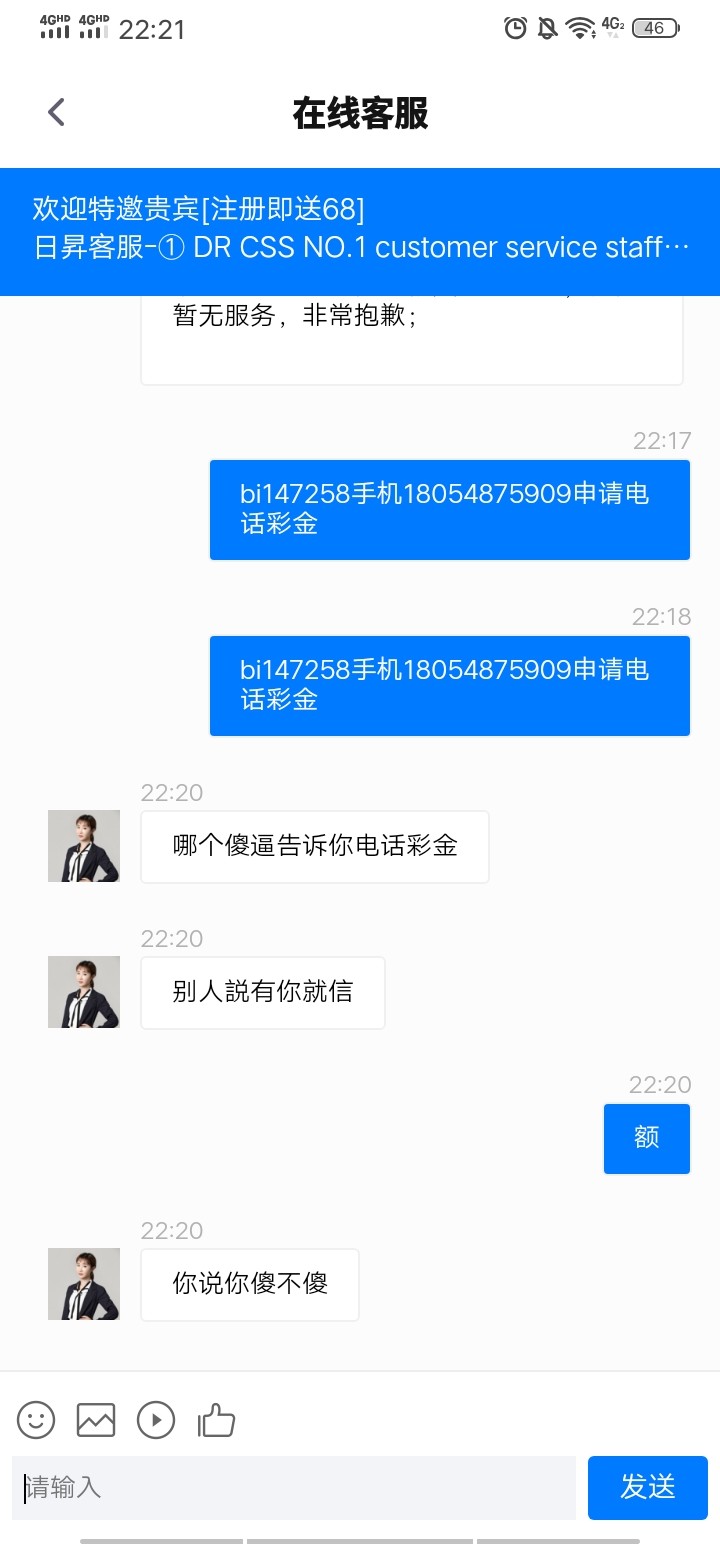Tap the thumbs-up rating icon

coord(216,1420)
